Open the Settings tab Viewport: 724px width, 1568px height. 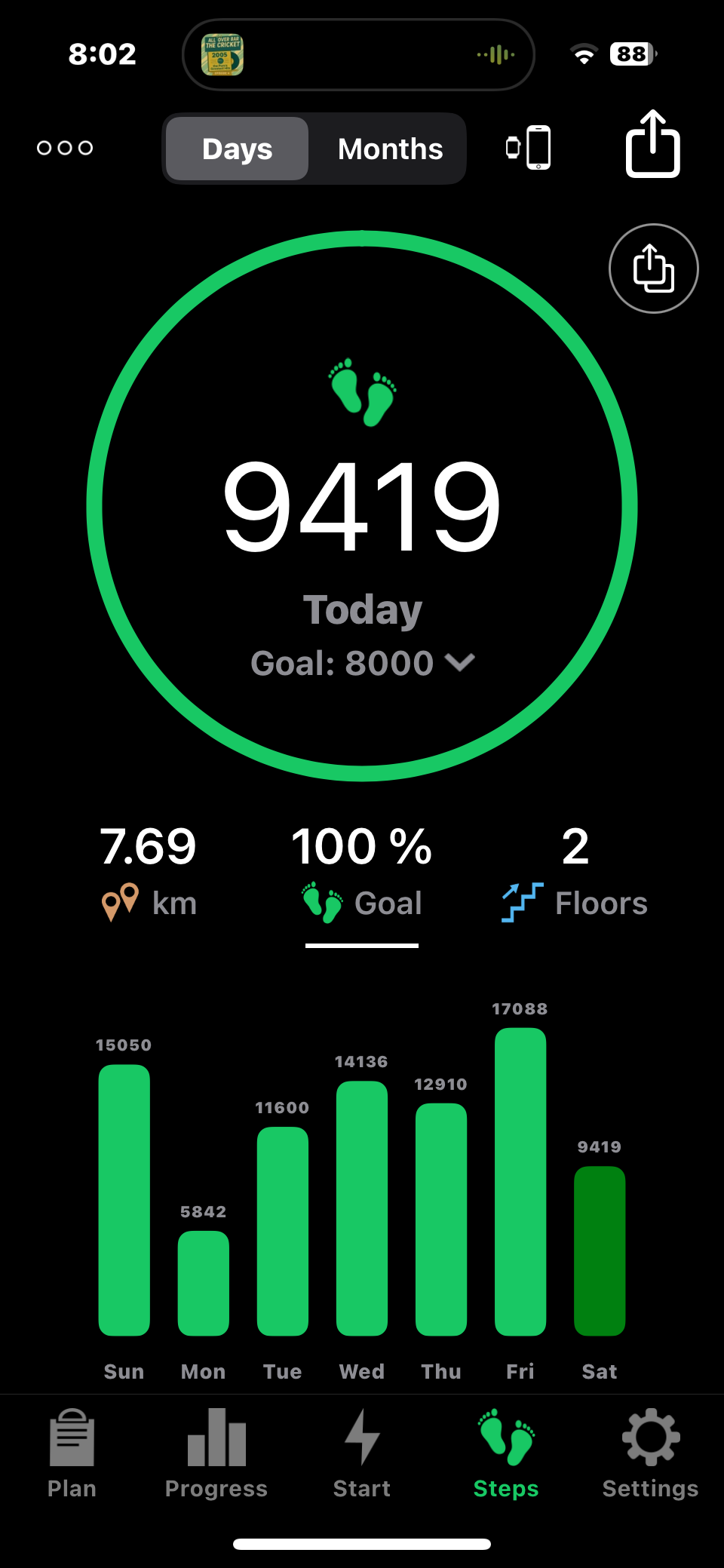coord(650,1453)
